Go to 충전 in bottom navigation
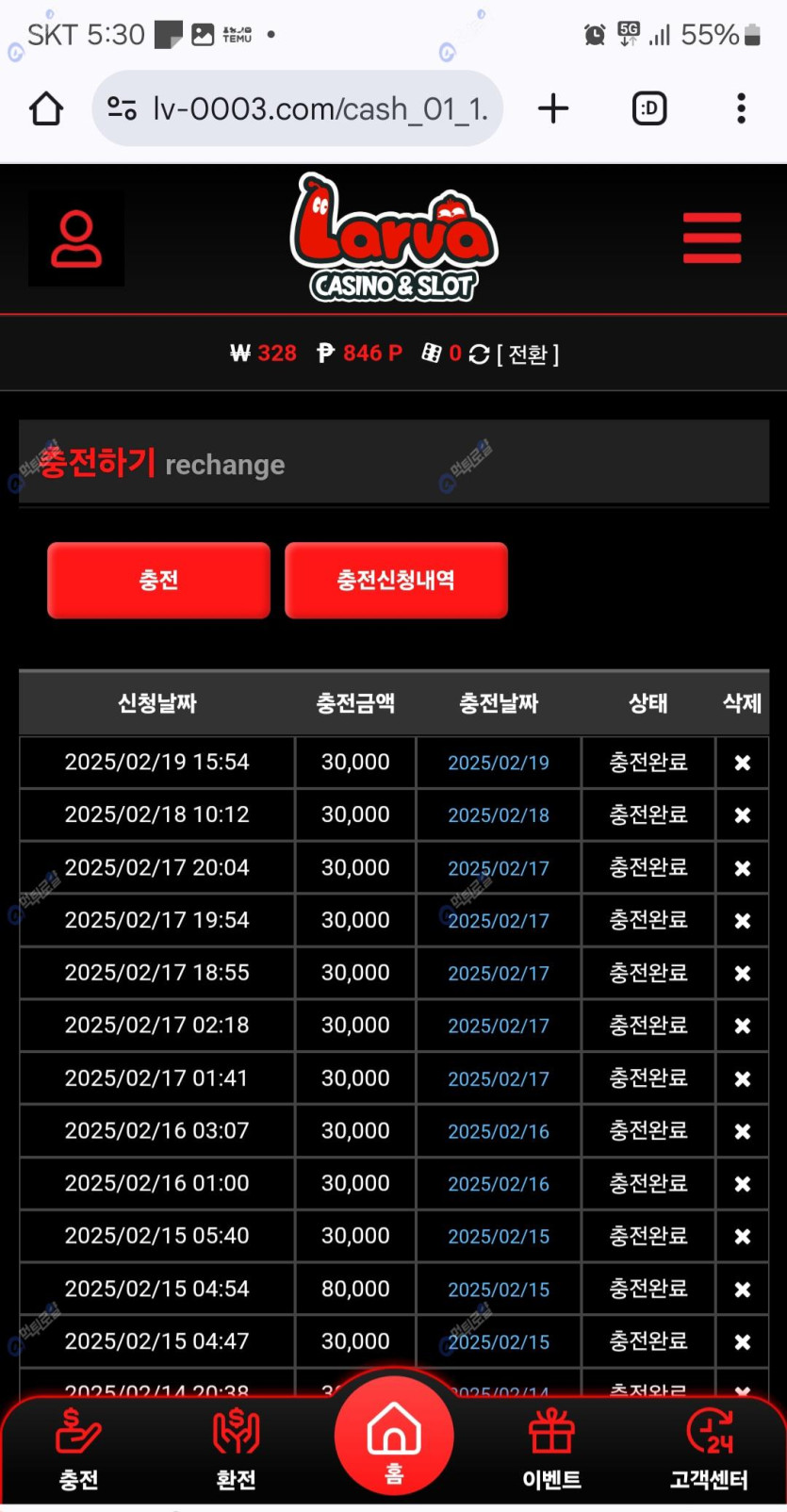The image size is (787, 1512). pyautogui.click(x=78, y=1450)
